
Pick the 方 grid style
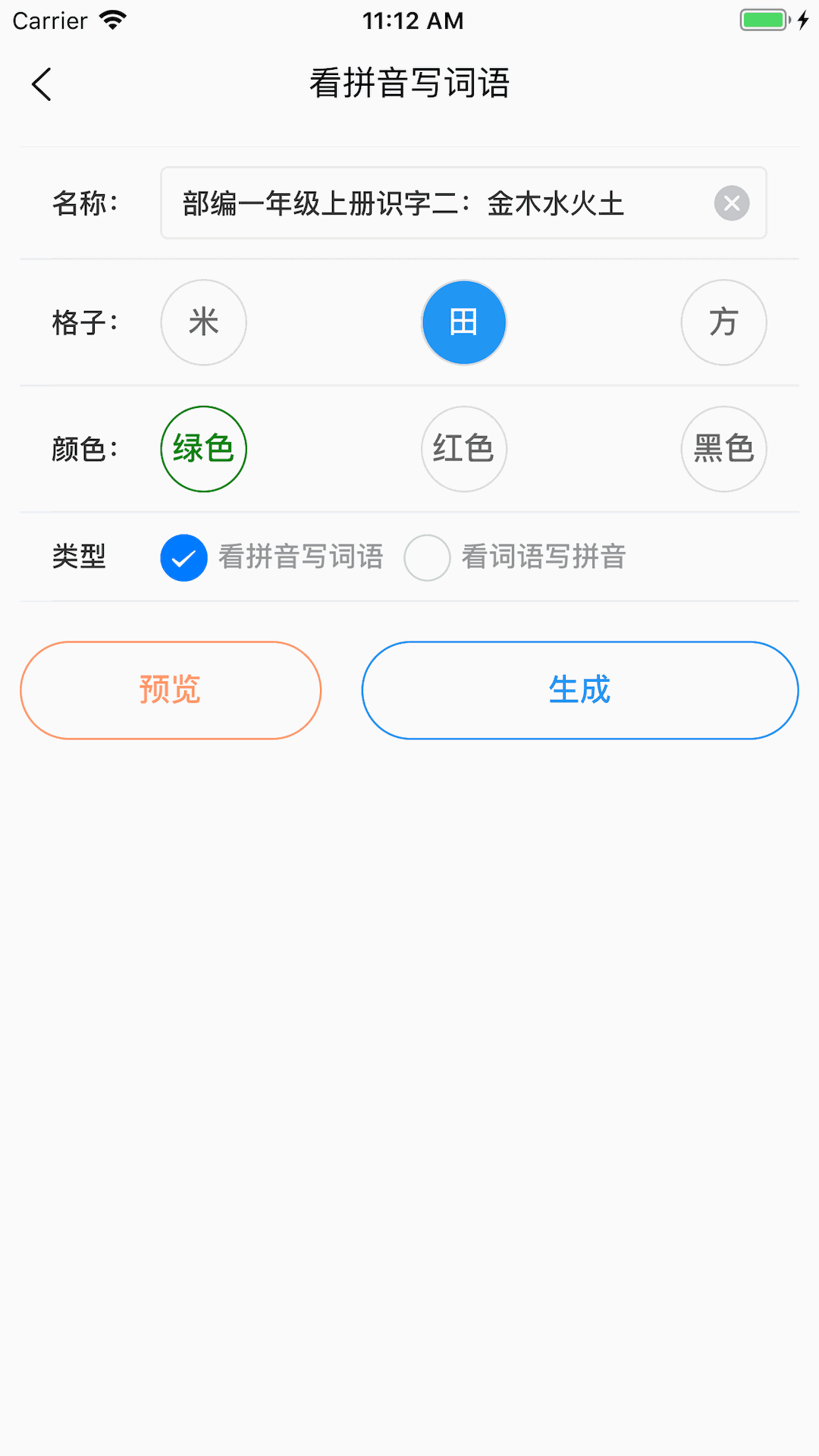[723, 322]
